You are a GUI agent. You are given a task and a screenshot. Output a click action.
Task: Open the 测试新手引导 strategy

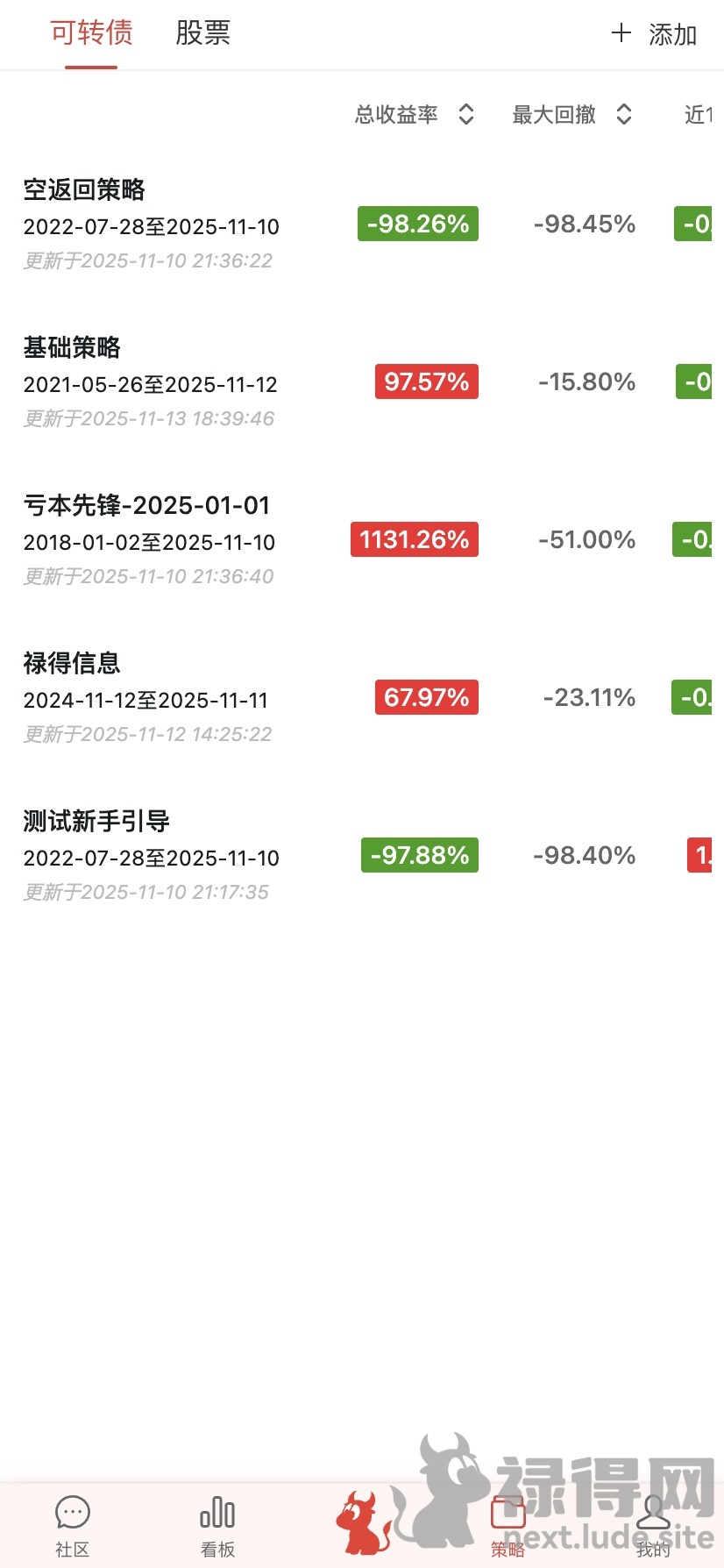pyautogui.click(x=96, y=821)
